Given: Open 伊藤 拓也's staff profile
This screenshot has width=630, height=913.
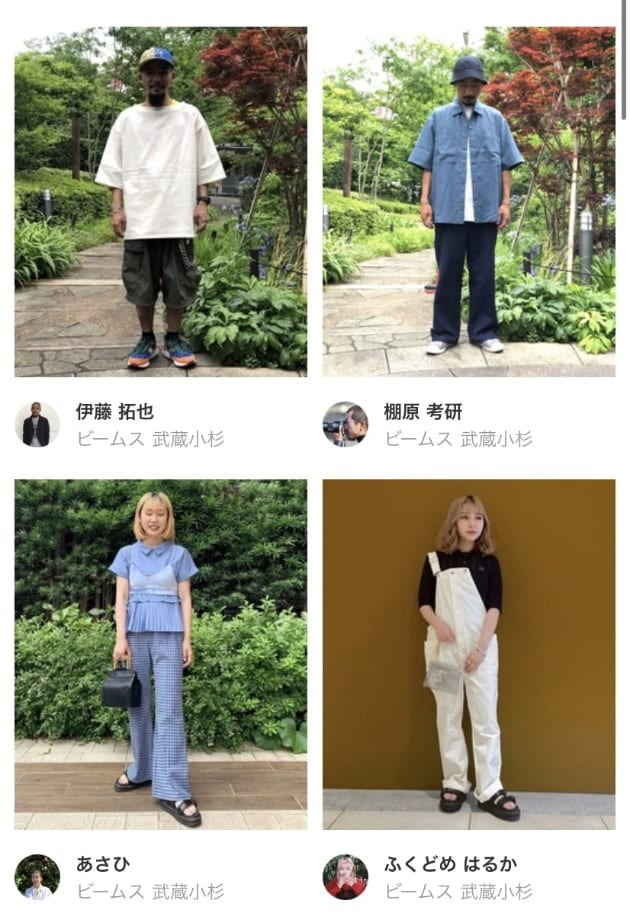Looking at the screenshot, I should coord(115,412).
